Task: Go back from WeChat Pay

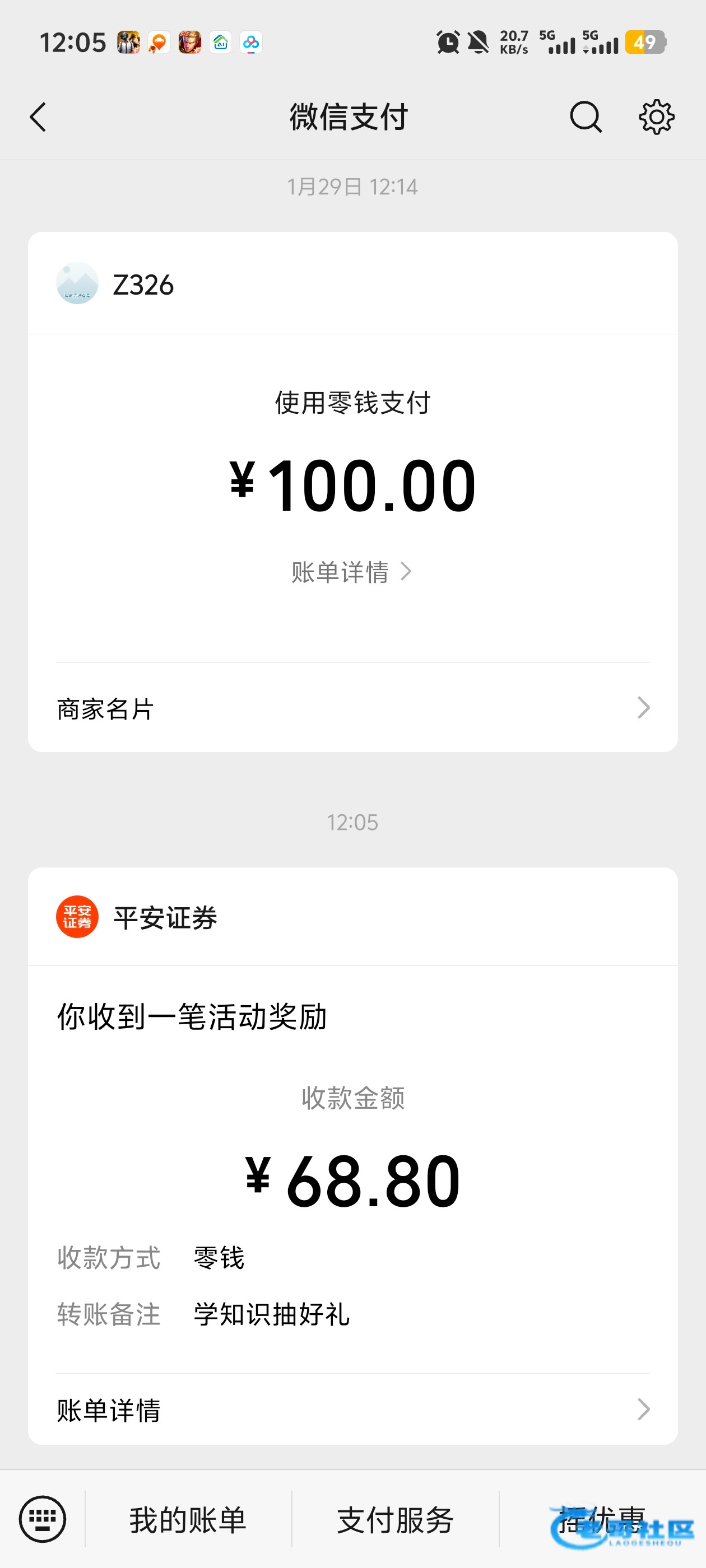Action: tap(38, 117)
